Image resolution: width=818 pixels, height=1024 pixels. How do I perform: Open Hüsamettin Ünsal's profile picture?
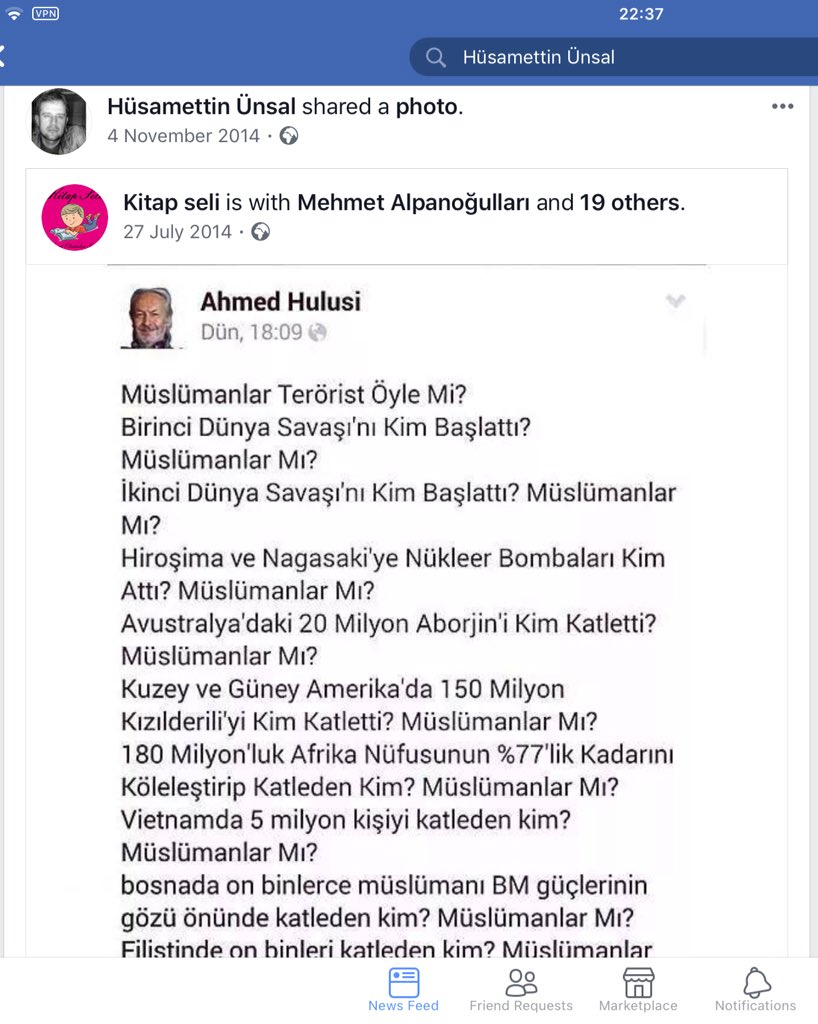coord(59,121)
